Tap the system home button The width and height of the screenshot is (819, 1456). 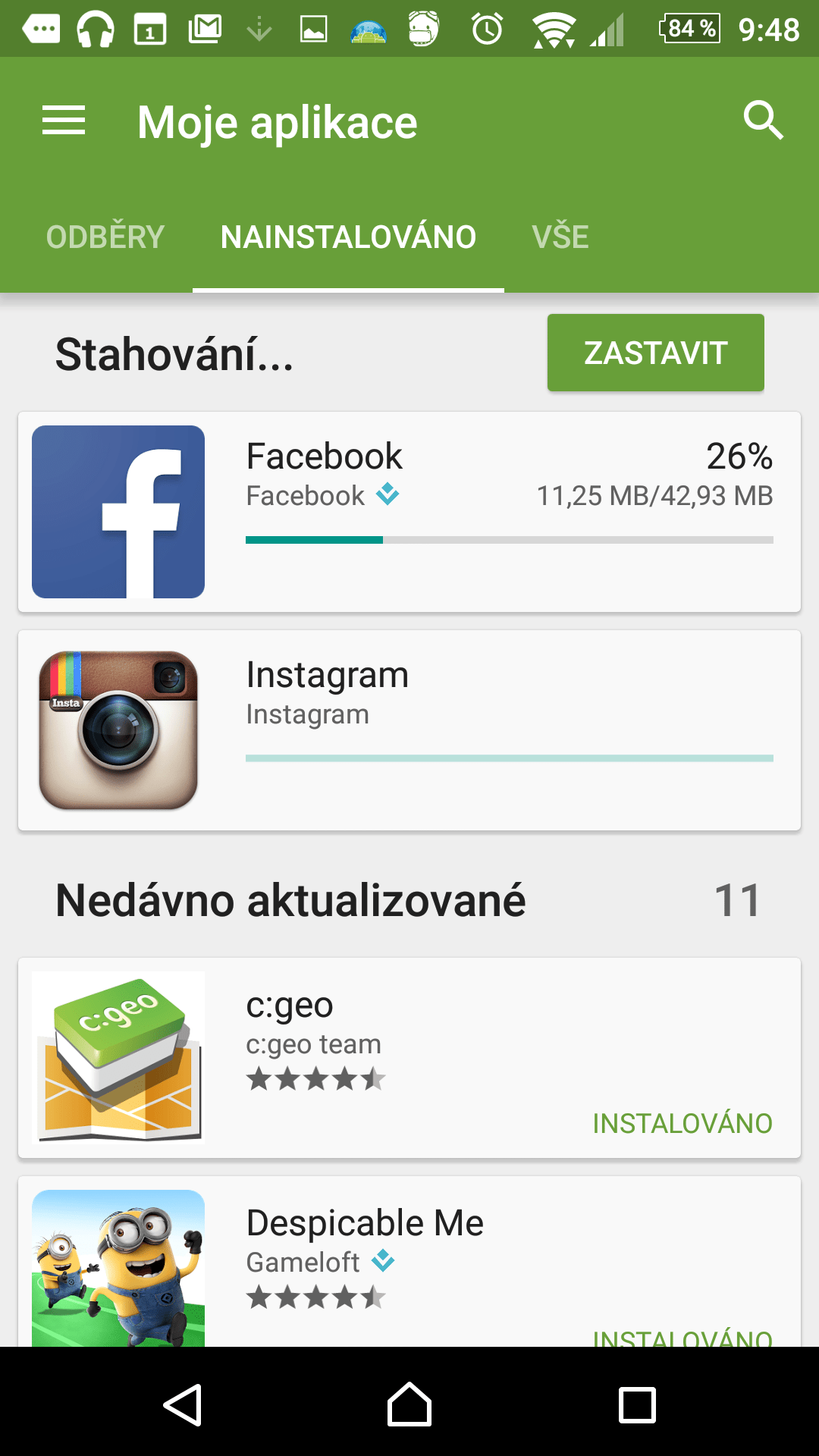coord(409,1404)
